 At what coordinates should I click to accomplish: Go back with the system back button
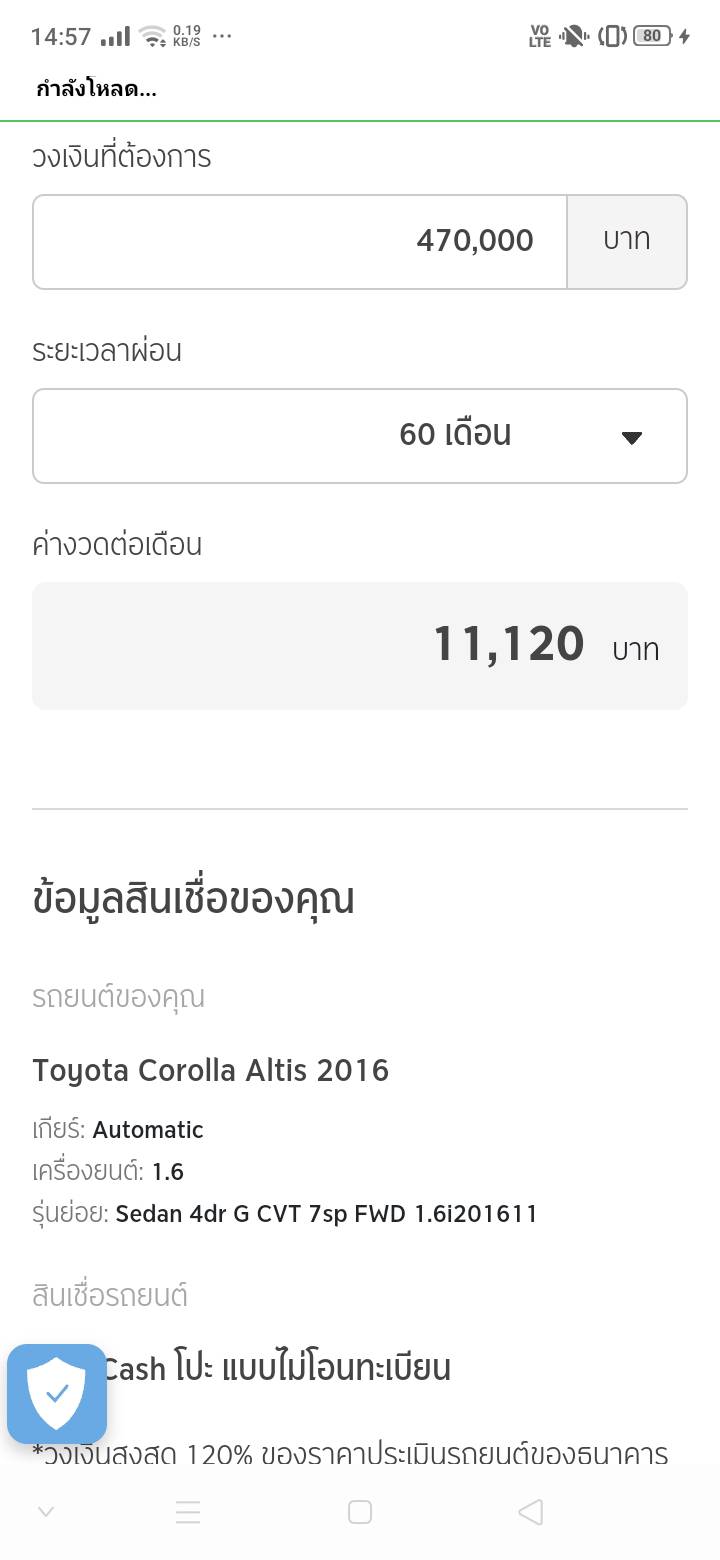coord(531,1512)
